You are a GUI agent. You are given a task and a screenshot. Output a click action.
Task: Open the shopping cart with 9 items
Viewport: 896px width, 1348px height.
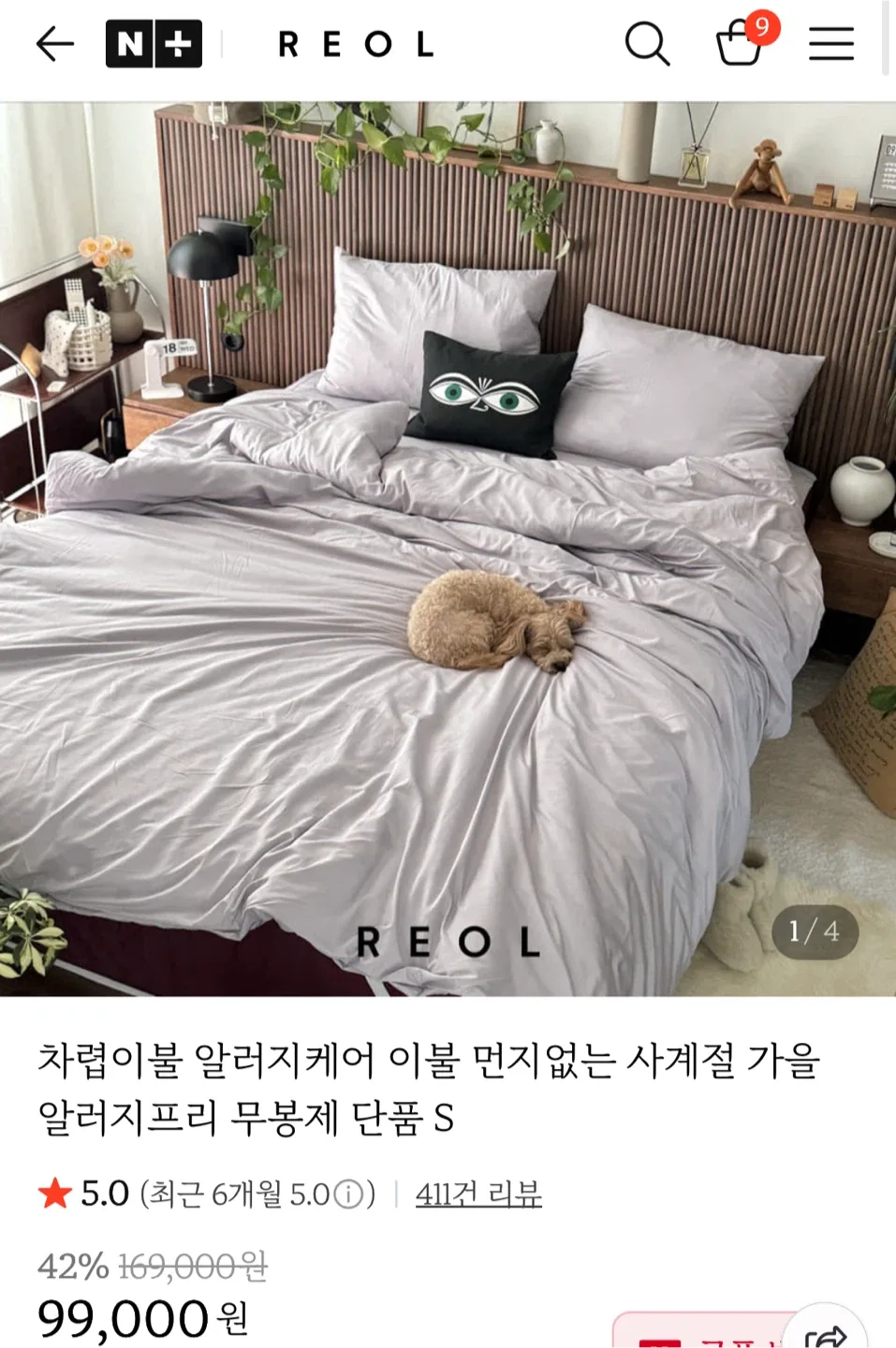741,43
